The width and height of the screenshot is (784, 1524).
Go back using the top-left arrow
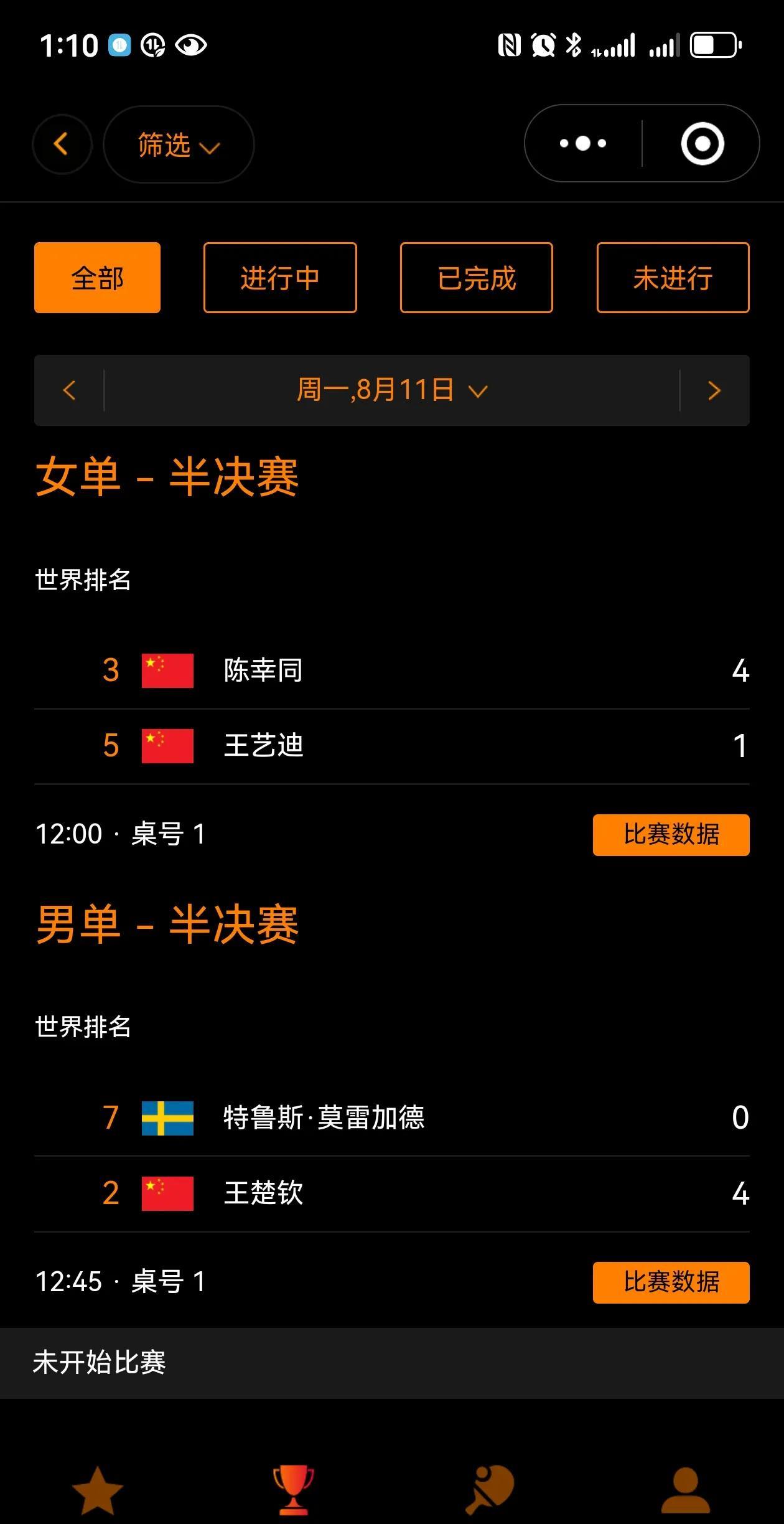(62, 144)
